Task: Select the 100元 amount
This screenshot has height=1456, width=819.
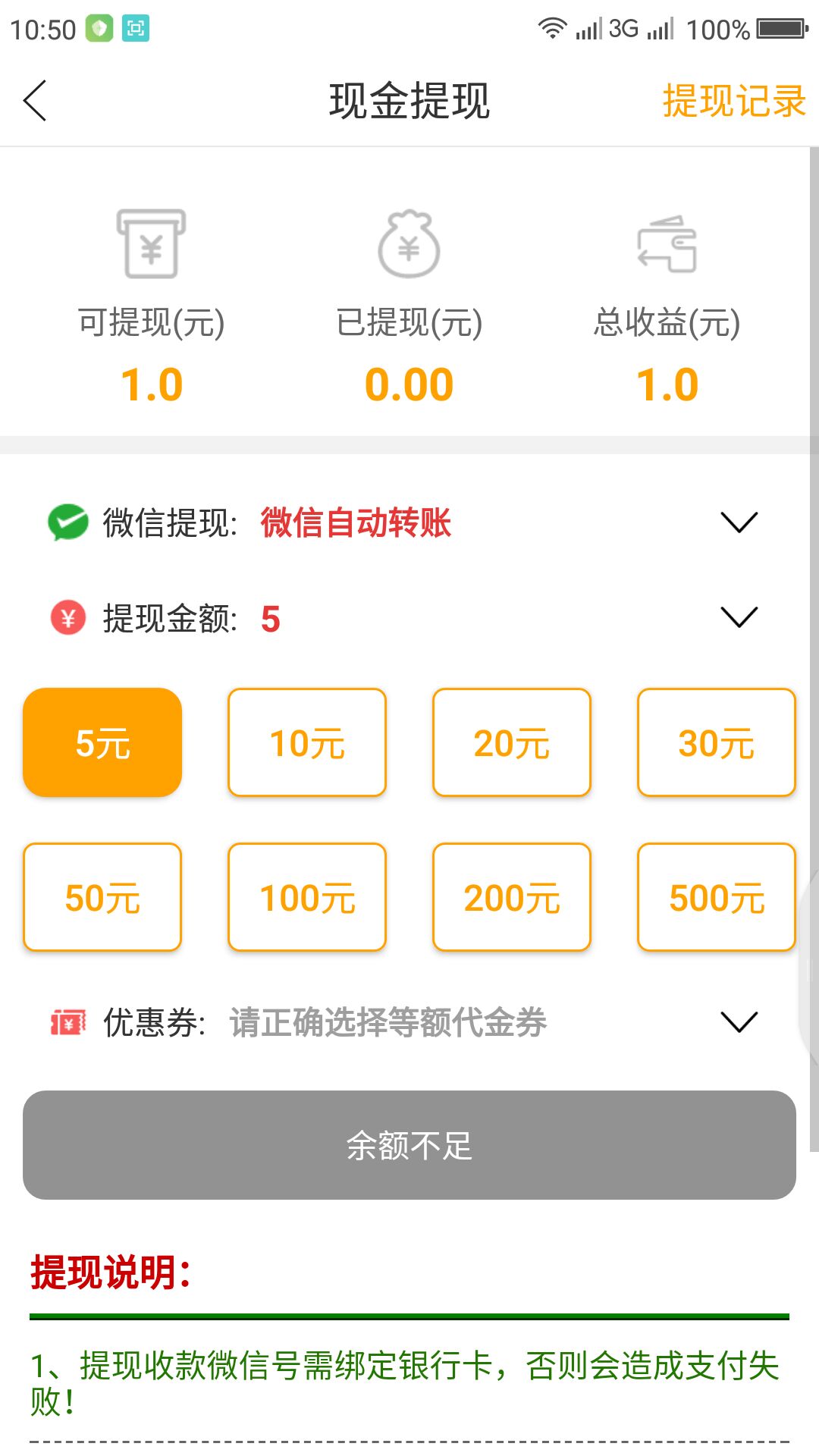Action: coord(307,897)
